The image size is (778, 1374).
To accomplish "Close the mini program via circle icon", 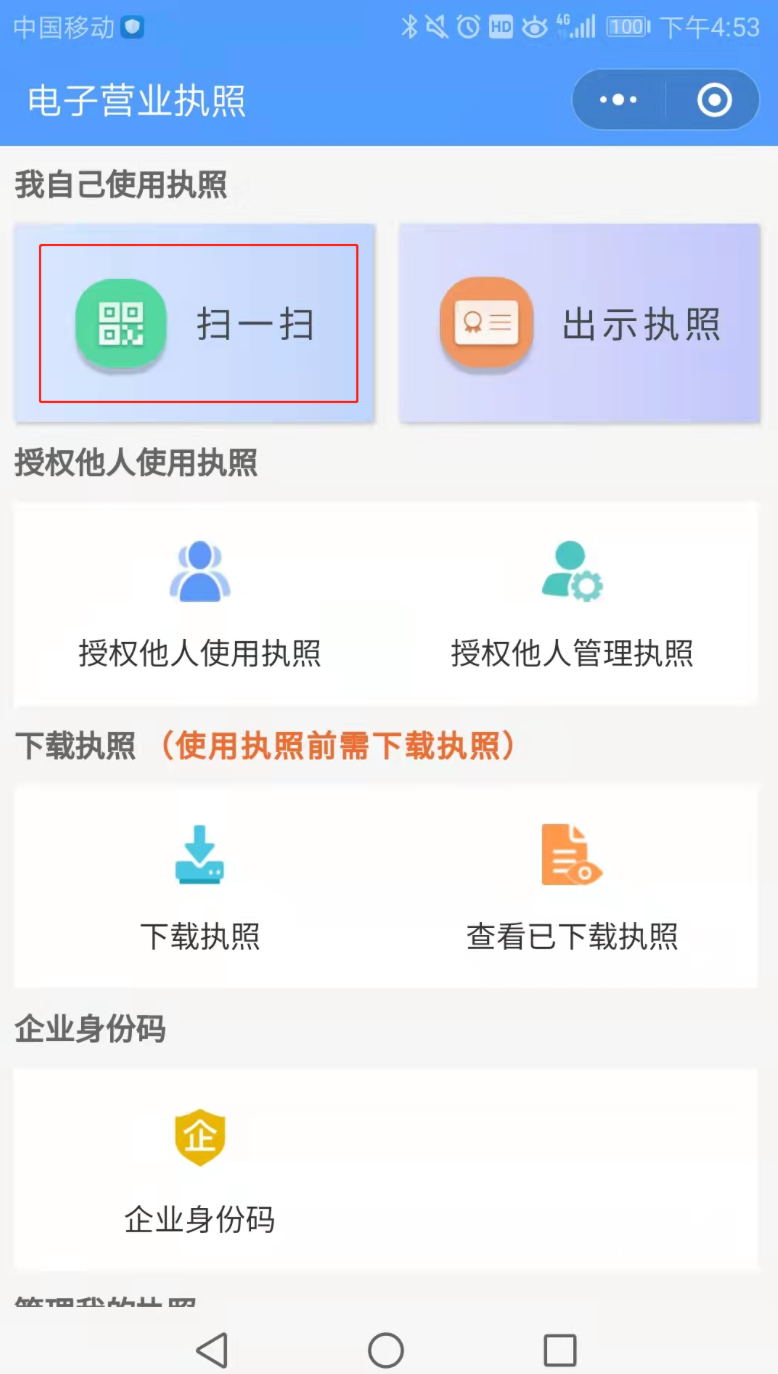I will tap(714, 100).
